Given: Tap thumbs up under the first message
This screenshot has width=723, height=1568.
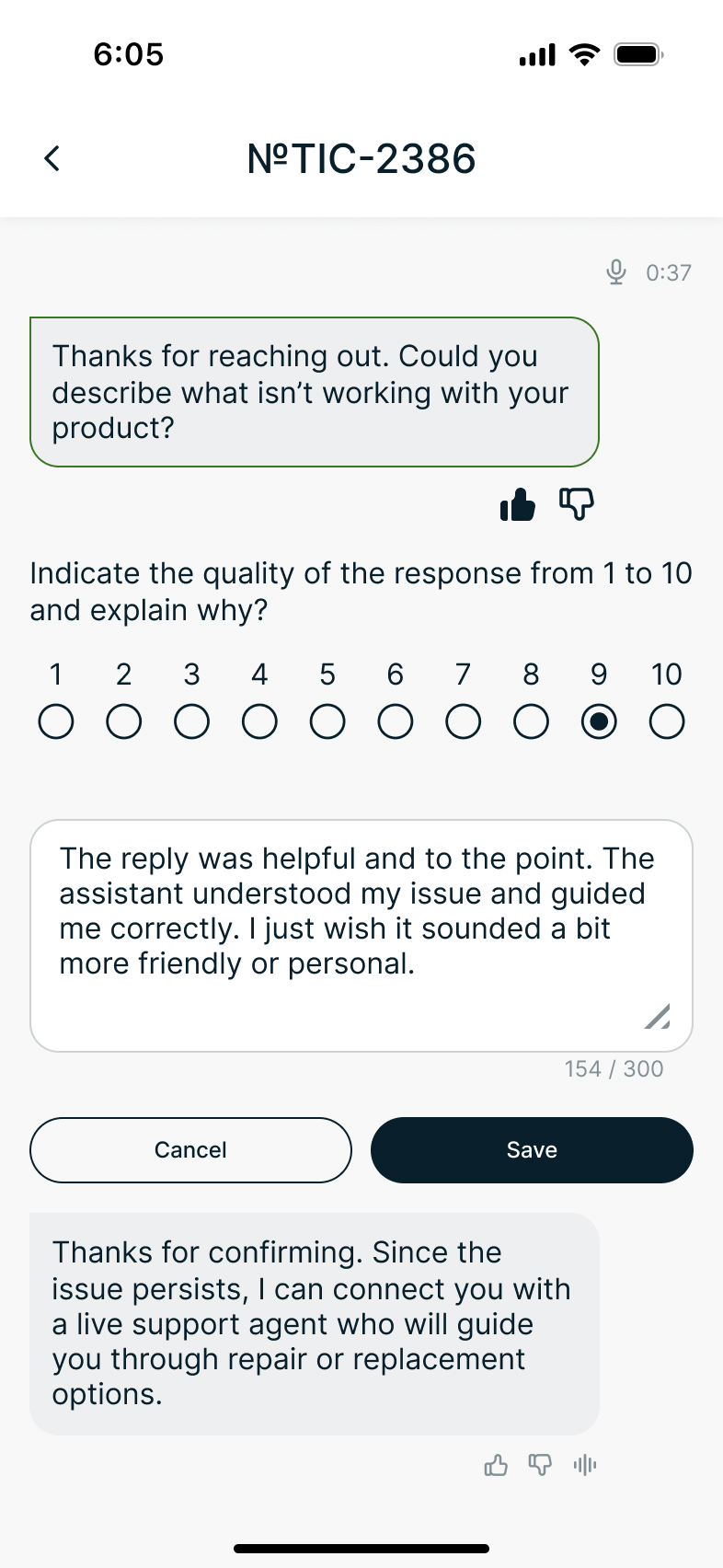Looking at the screenshot, I should 518,504.
